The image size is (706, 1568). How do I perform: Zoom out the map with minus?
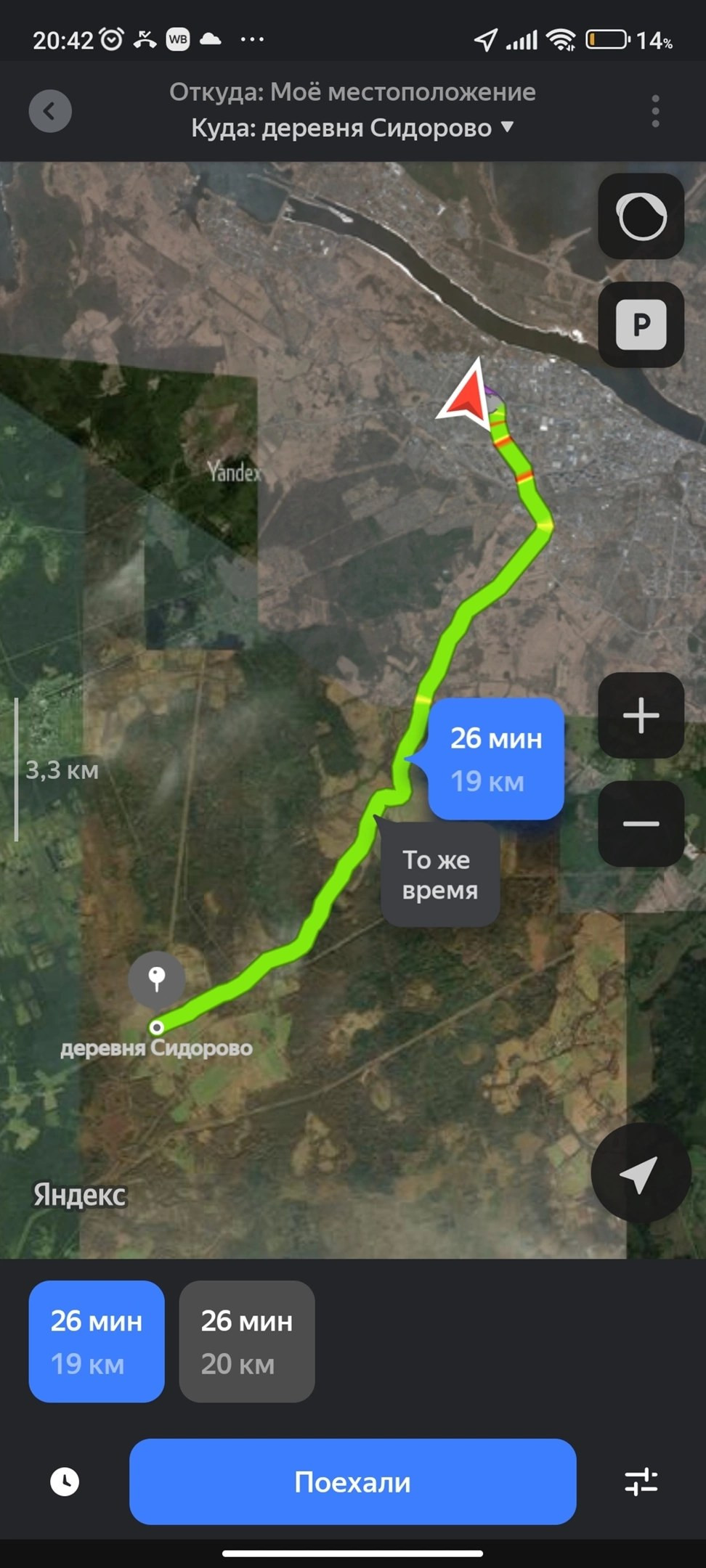641,824
